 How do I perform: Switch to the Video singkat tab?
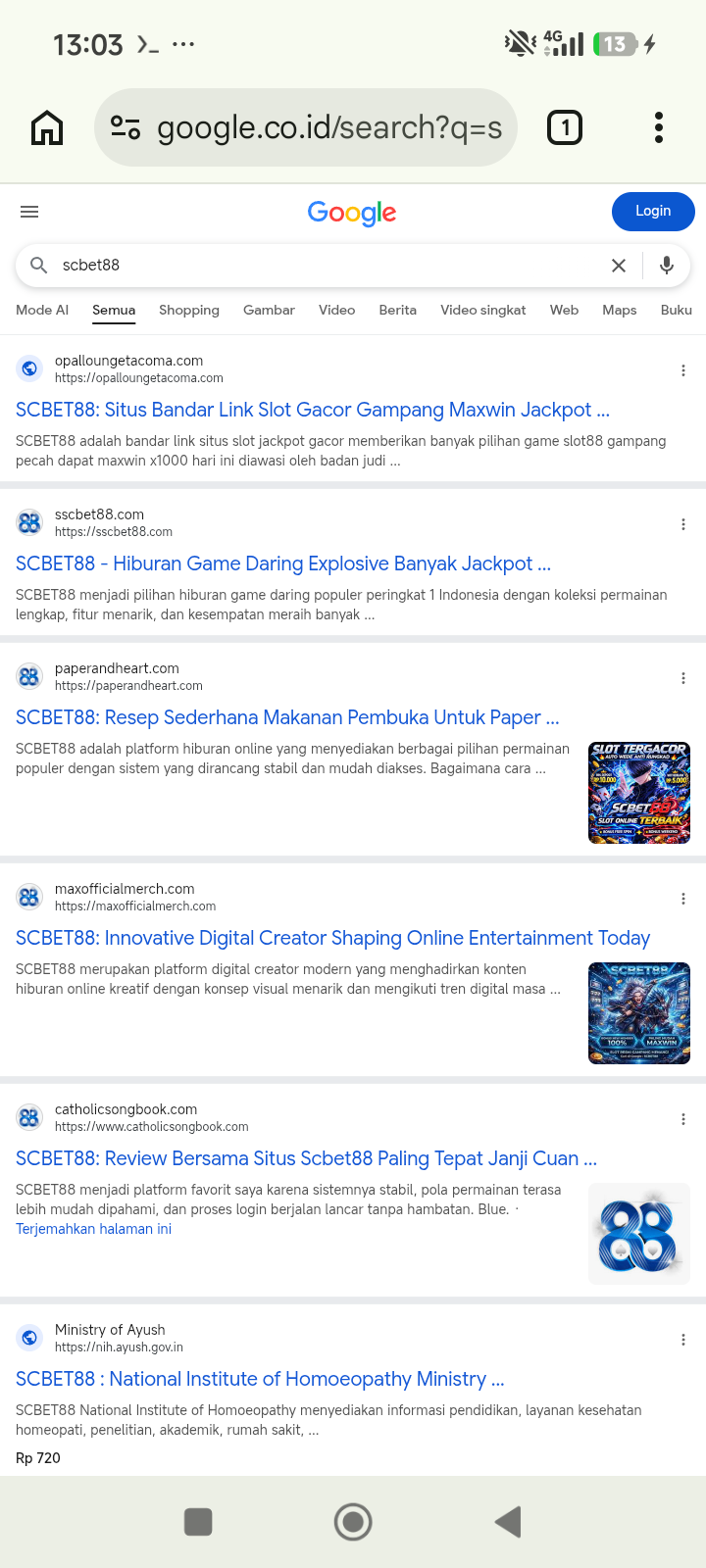pyautogui.click(x=483, y=310)
